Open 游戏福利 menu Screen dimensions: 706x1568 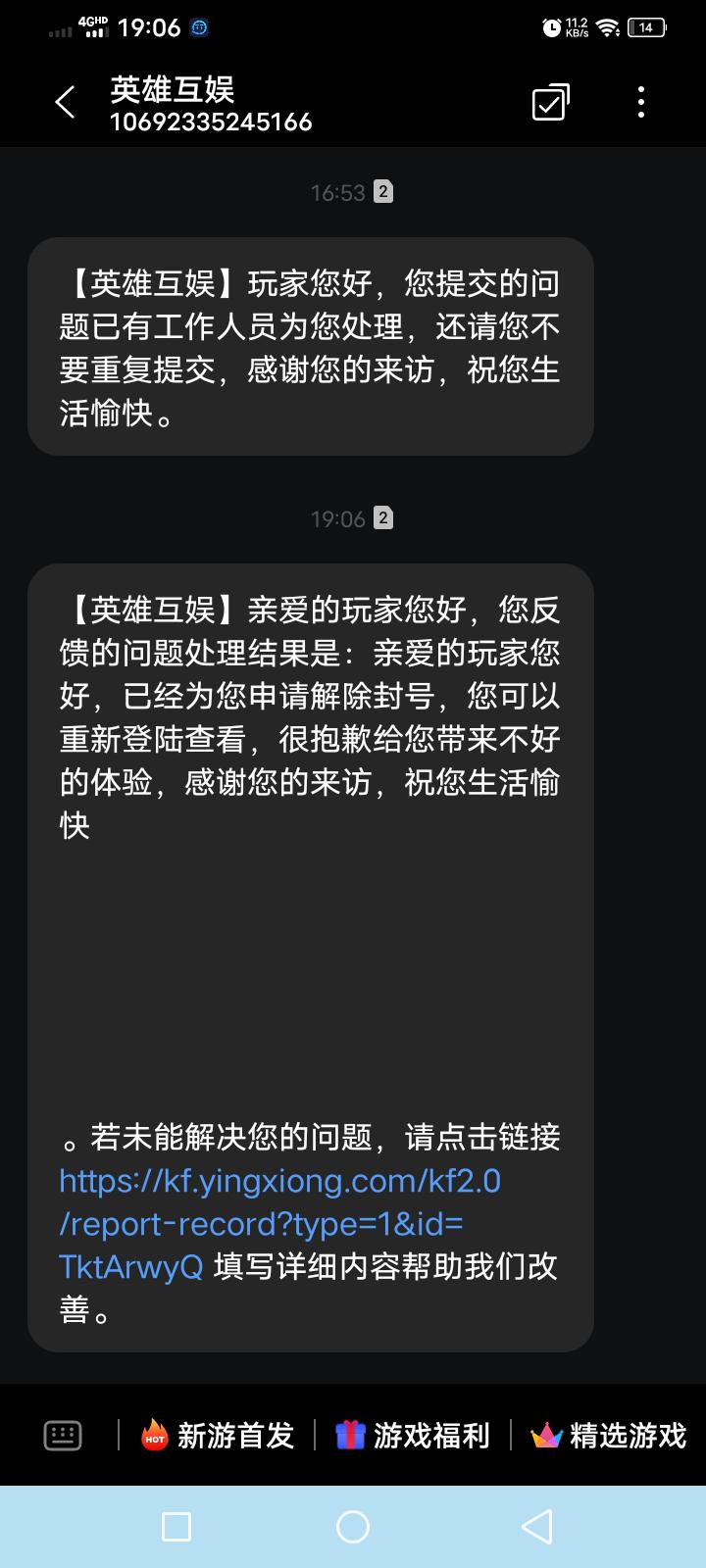(x=413, y=1436)
